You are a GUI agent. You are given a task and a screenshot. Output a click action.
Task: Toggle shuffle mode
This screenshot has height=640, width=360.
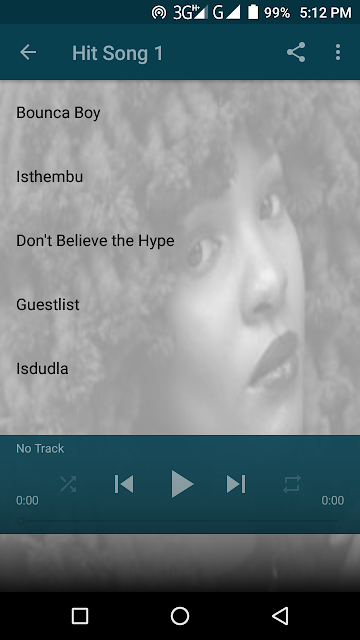pos(68,484)
